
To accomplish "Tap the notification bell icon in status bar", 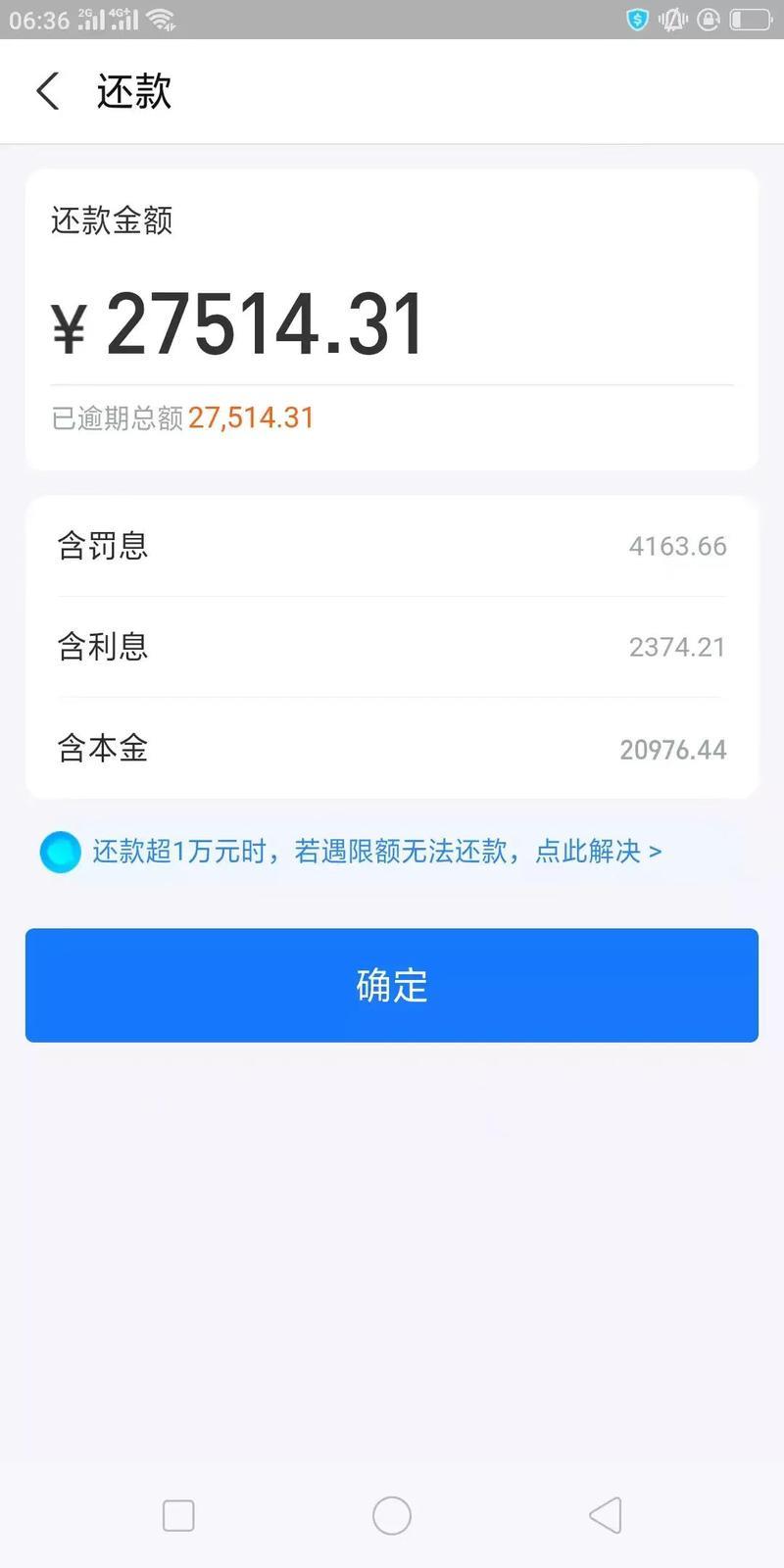I will [672, 19].
